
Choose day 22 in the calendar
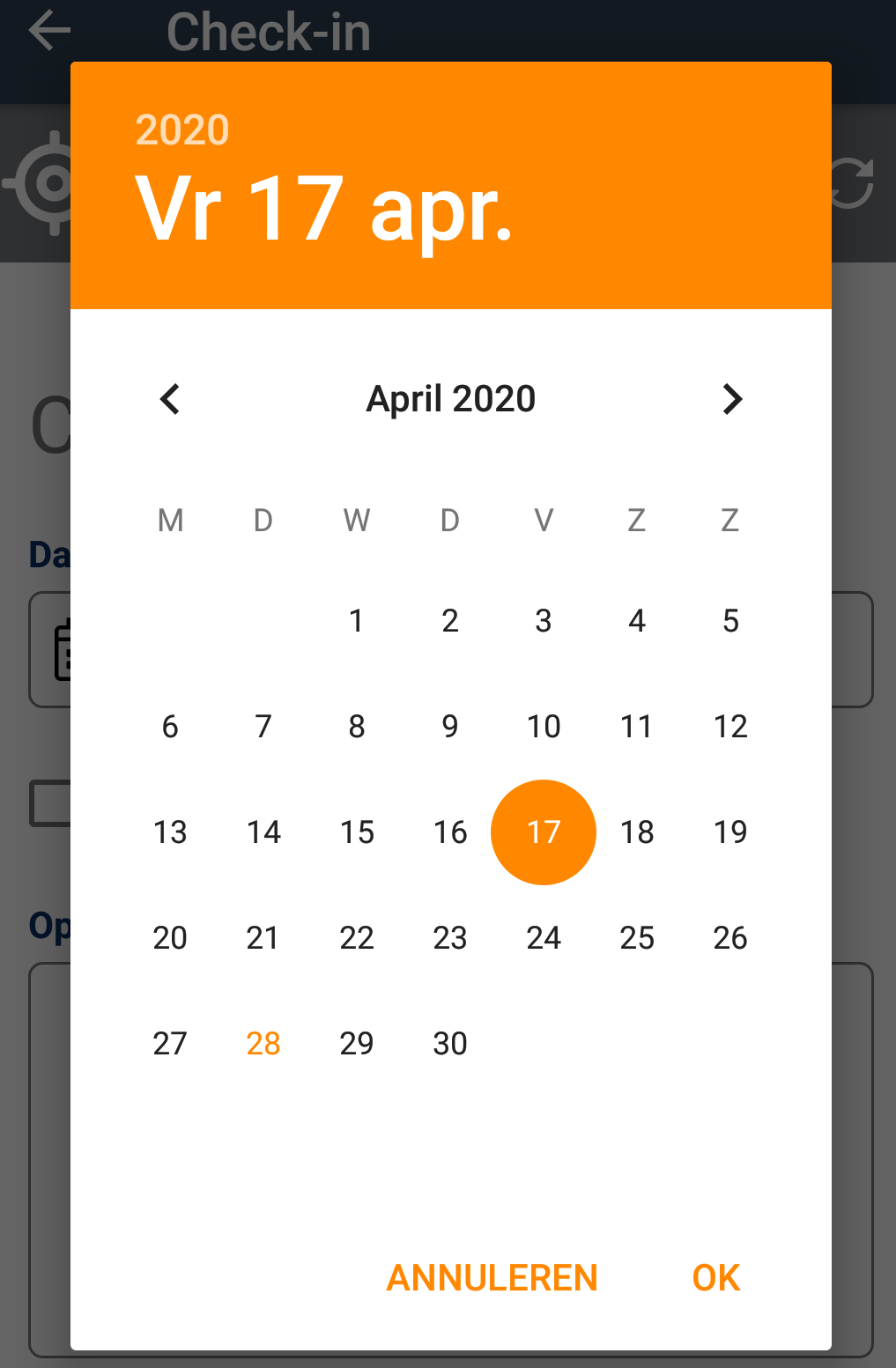point(357,938)
